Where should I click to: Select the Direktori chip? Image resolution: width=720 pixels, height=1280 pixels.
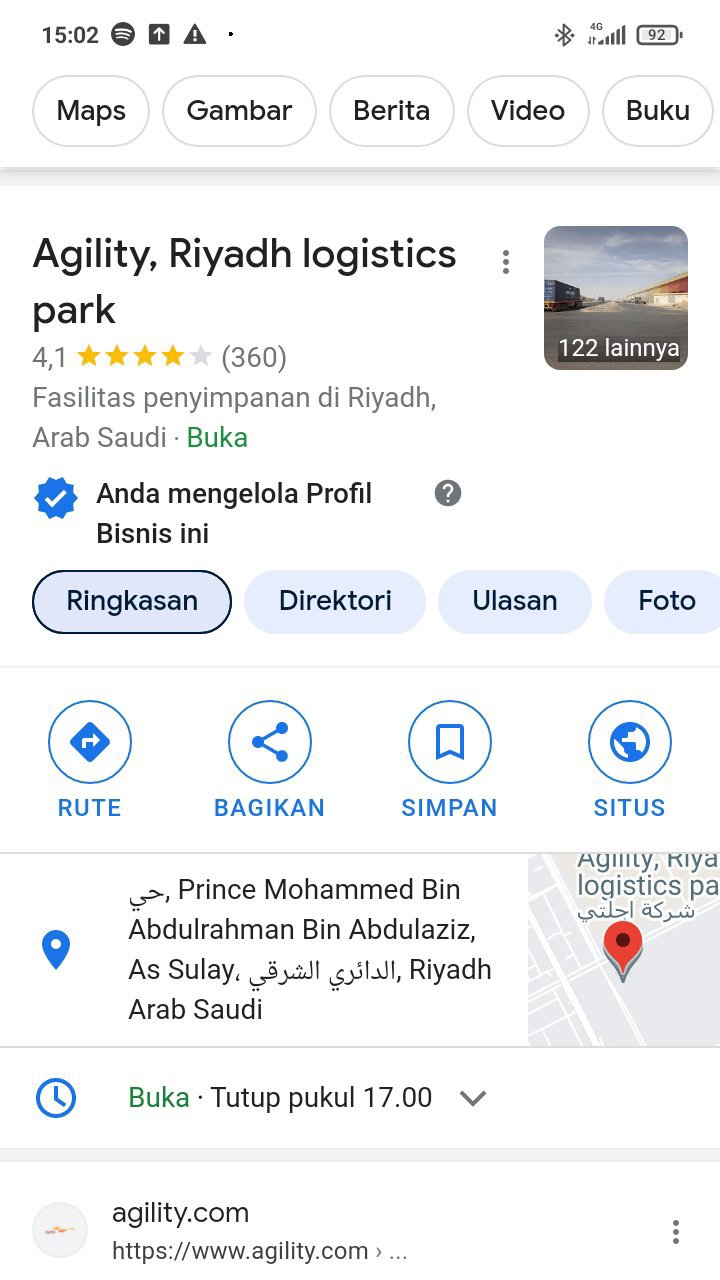(x=335, y=601)
